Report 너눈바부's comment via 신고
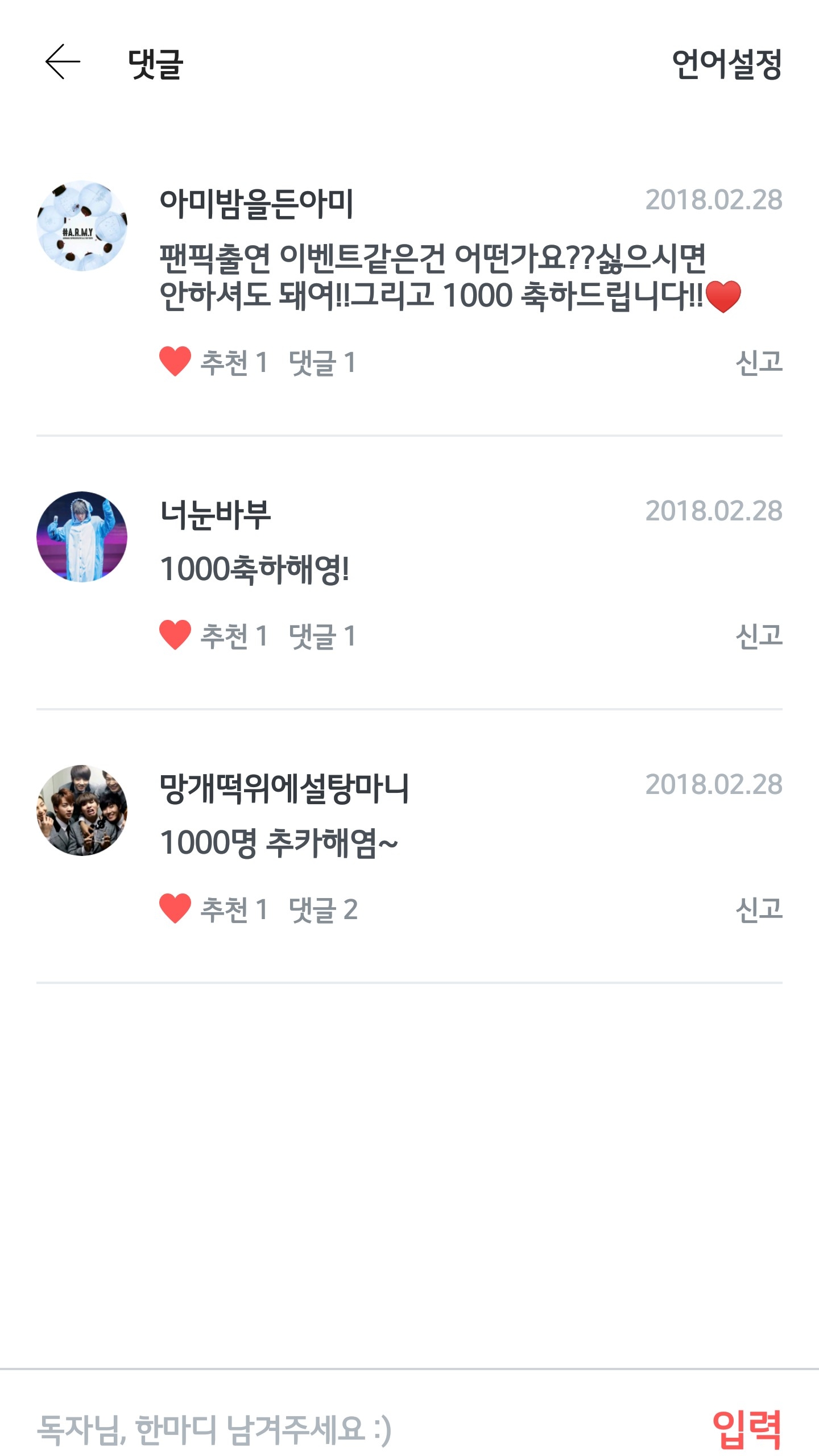Viewport: 819px width, 1456px height. tap(759, 636)
